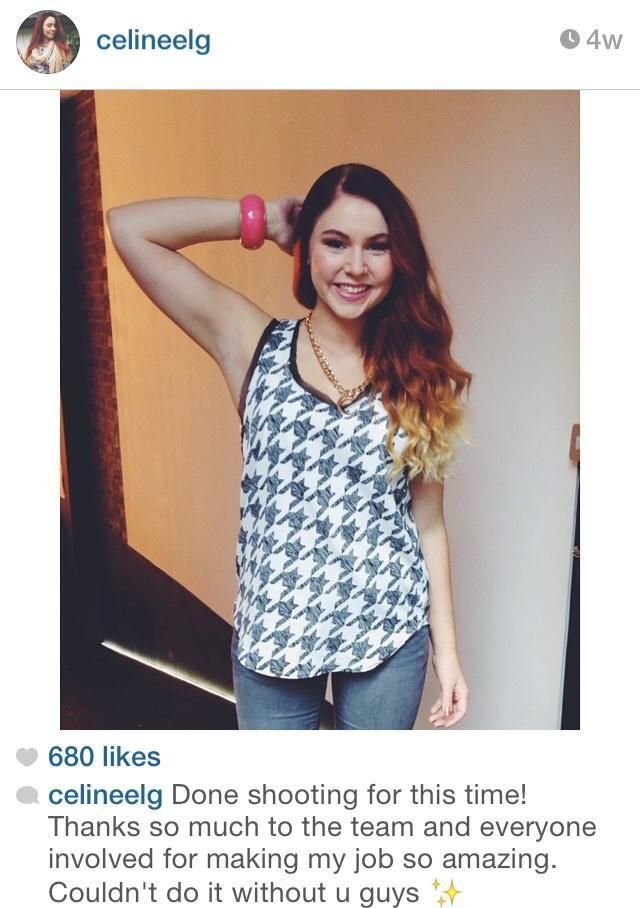This screenshot has width=640, height=908.
Task: Open the celineelg username in the post header
Action: point(153,41)
